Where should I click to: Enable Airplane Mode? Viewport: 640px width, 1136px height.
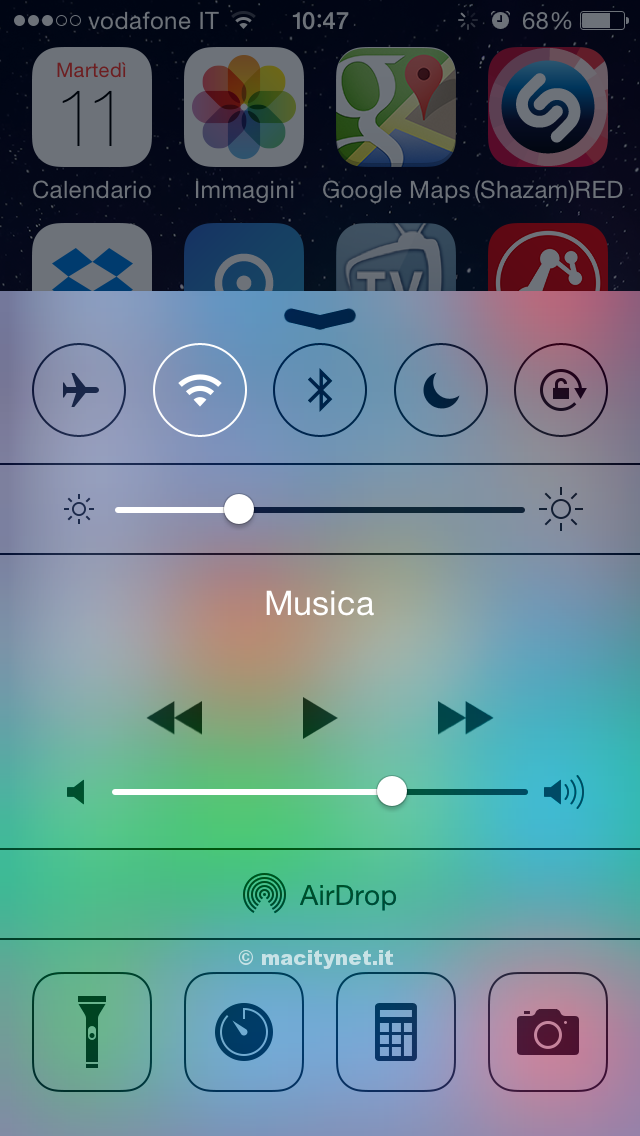79,390
